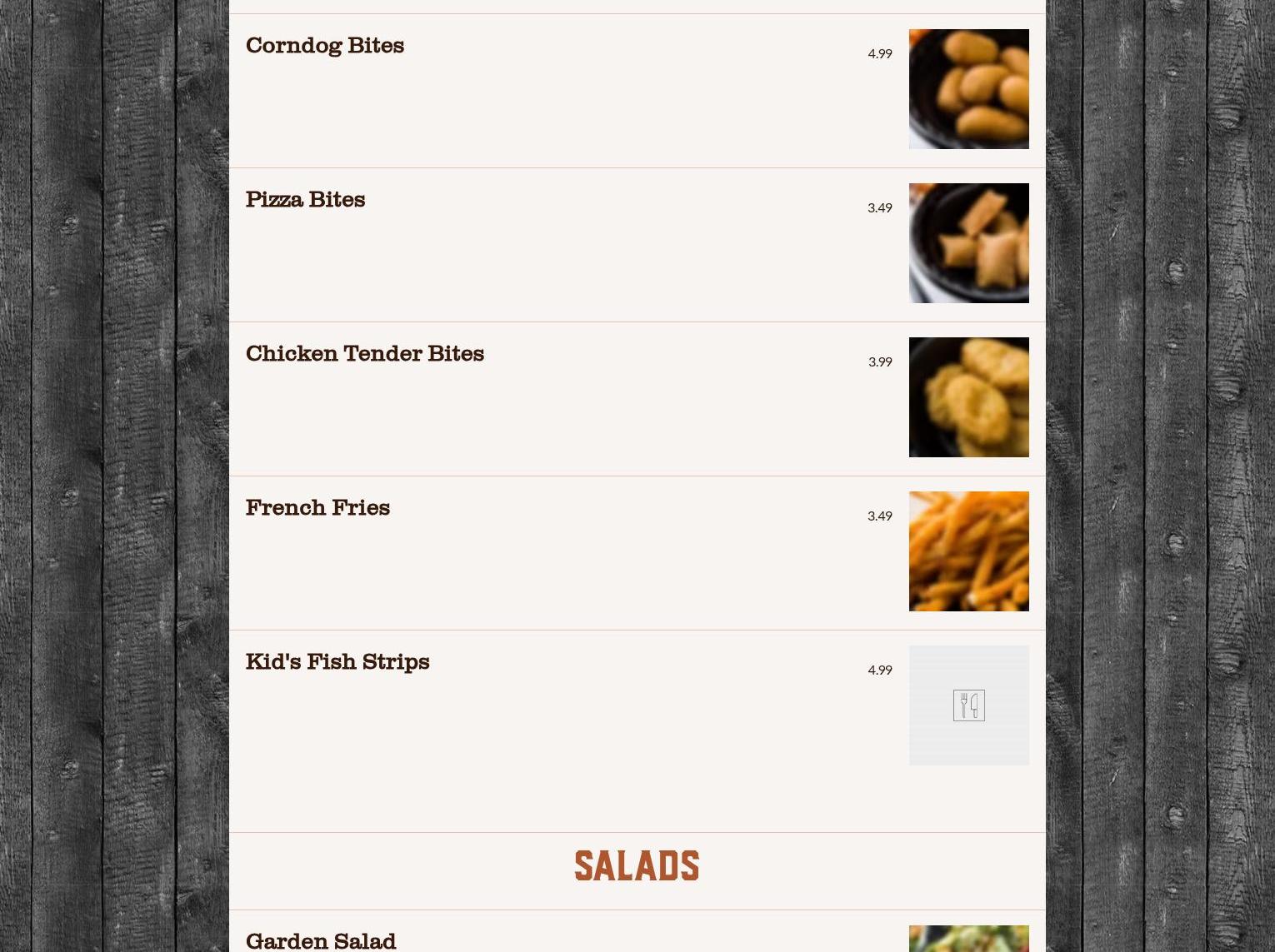Screen dimensions: 1275x952
Task: Enlarge the Corndog Bites photo
Action: (968, 89)
